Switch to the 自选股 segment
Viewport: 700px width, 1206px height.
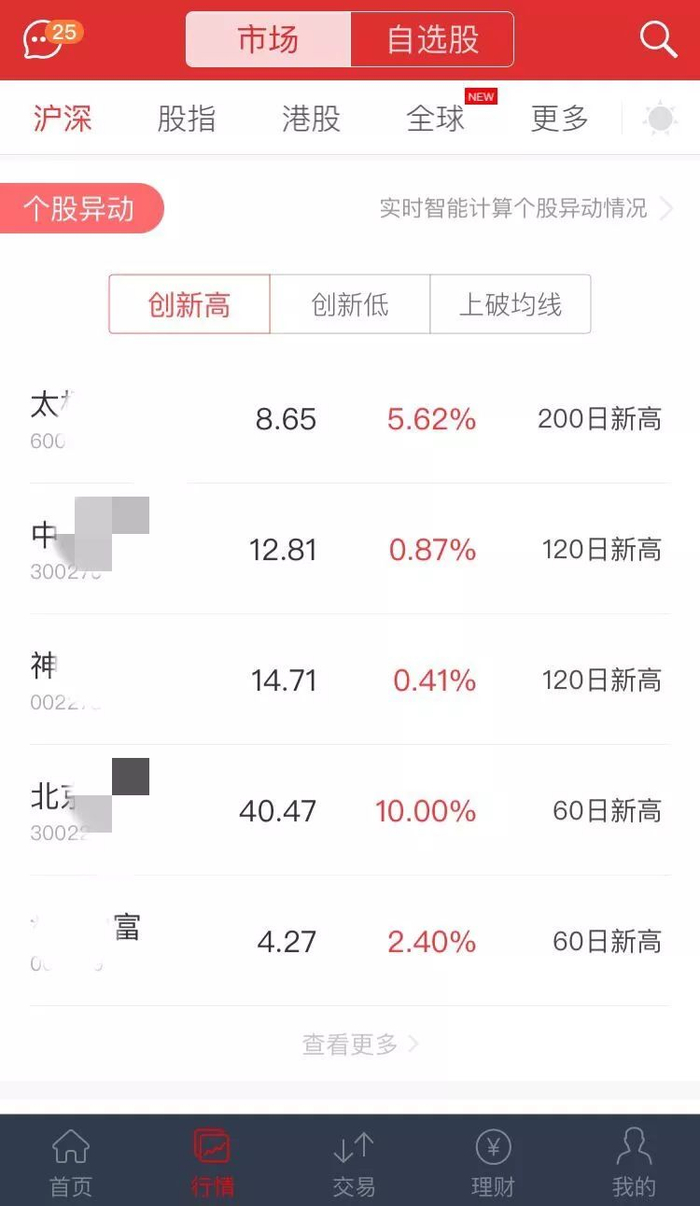tap(432, 40)
